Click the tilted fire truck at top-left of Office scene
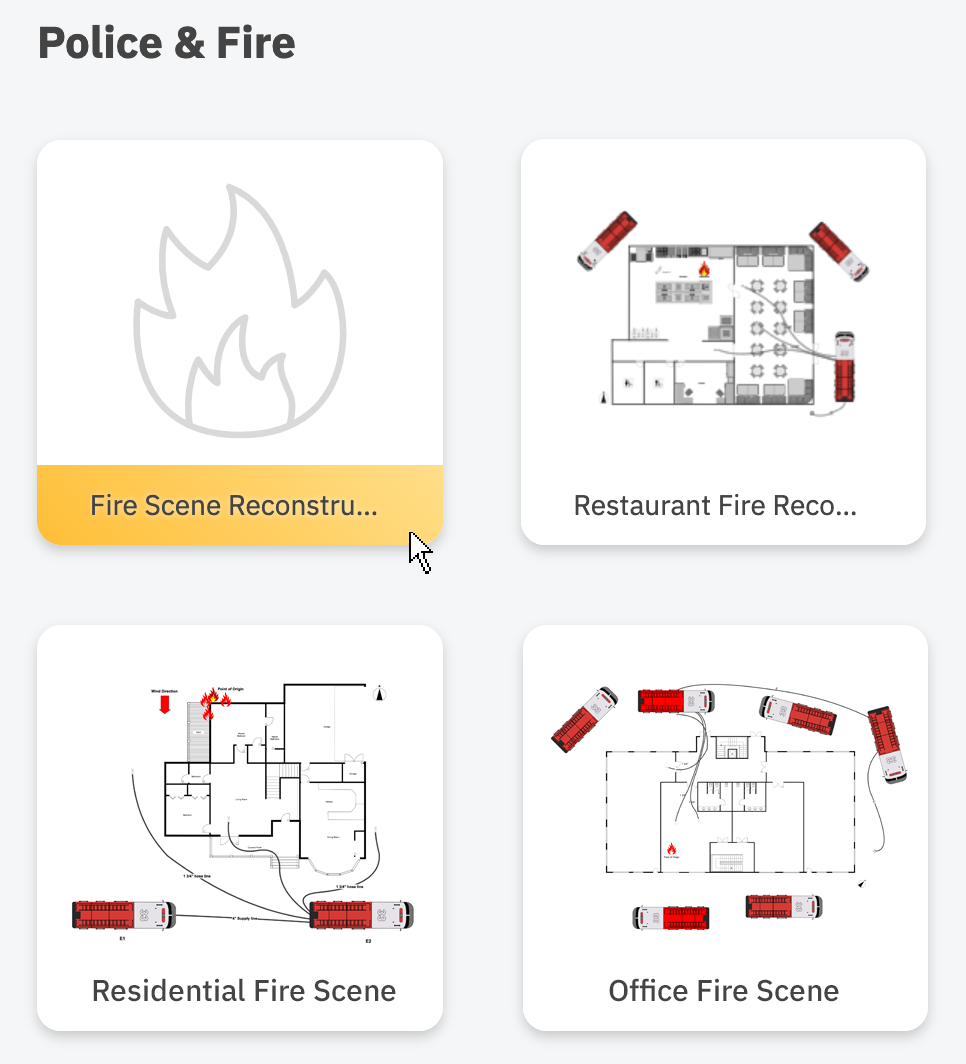The height and width of the screenshot is (1064, 966). tap(583, 718)
